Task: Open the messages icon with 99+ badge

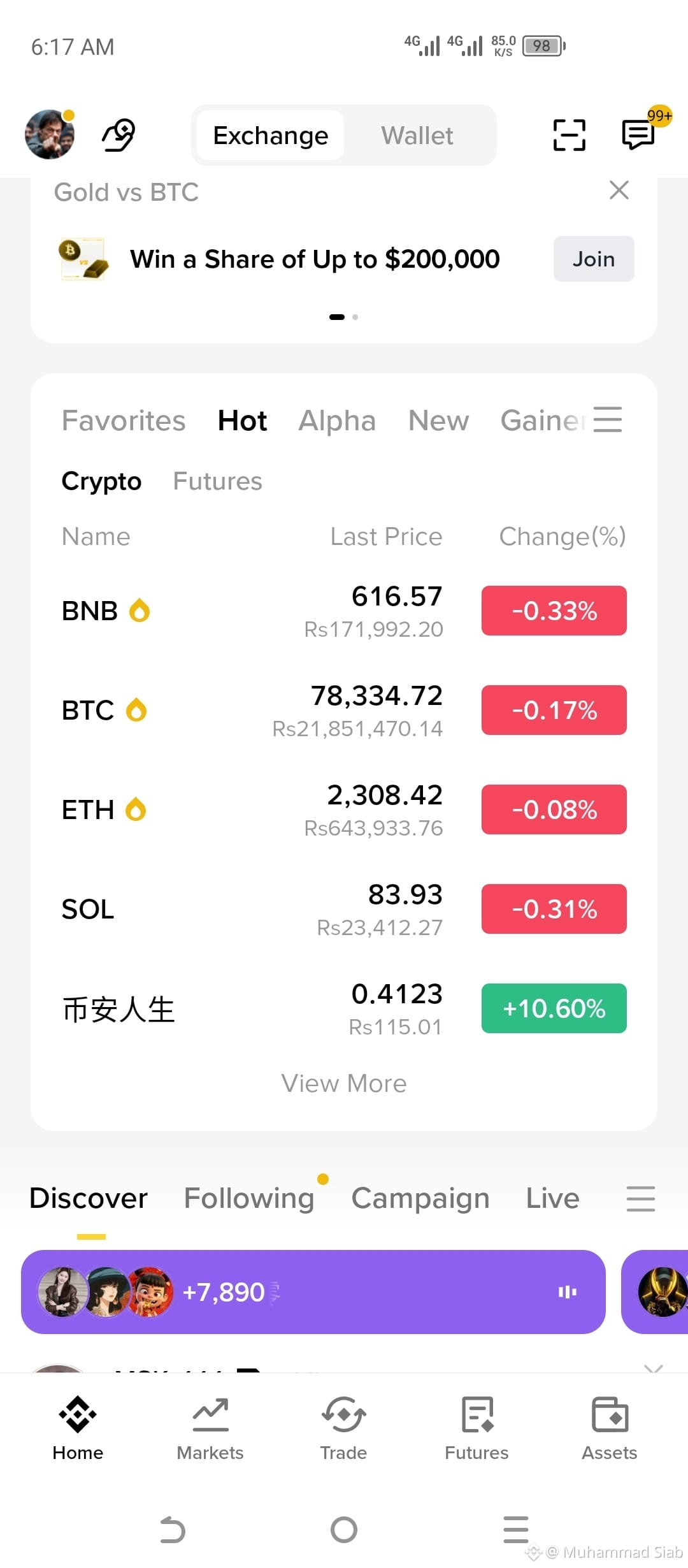Action: tap(639, 134)
